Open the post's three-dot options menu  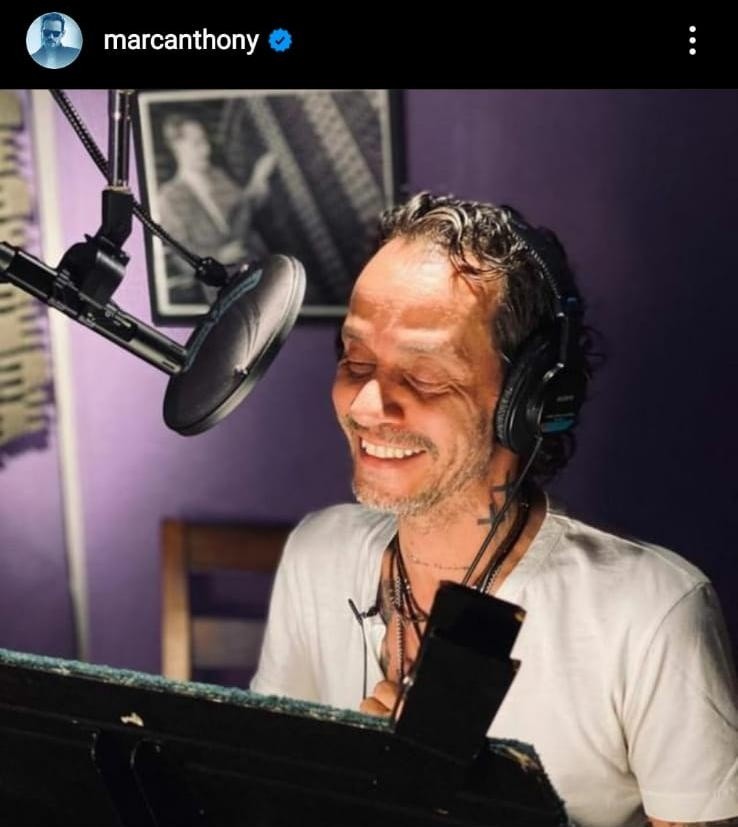pos(692,41)
